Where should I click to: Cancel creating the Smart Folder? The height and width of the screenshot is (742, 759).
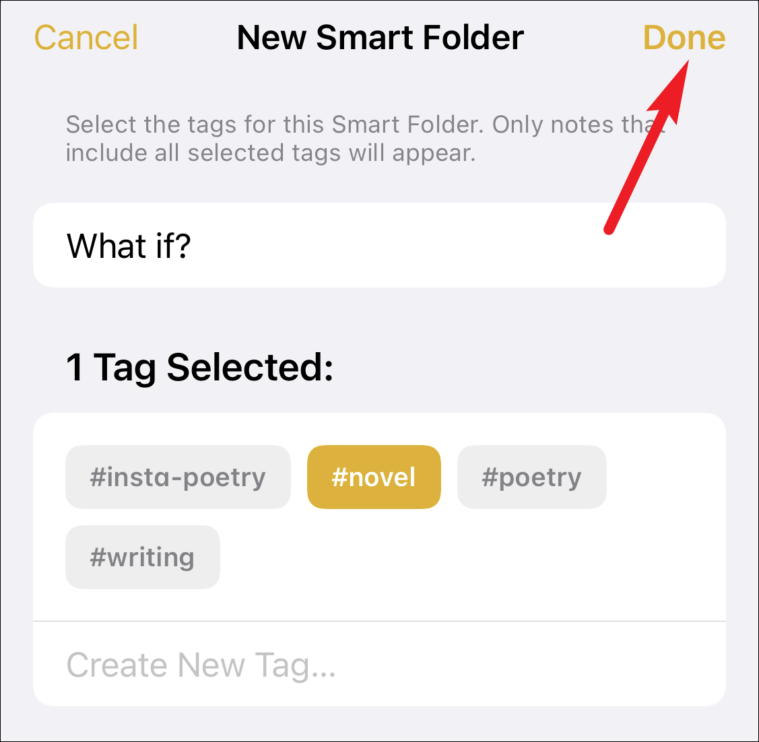(86, 38)
